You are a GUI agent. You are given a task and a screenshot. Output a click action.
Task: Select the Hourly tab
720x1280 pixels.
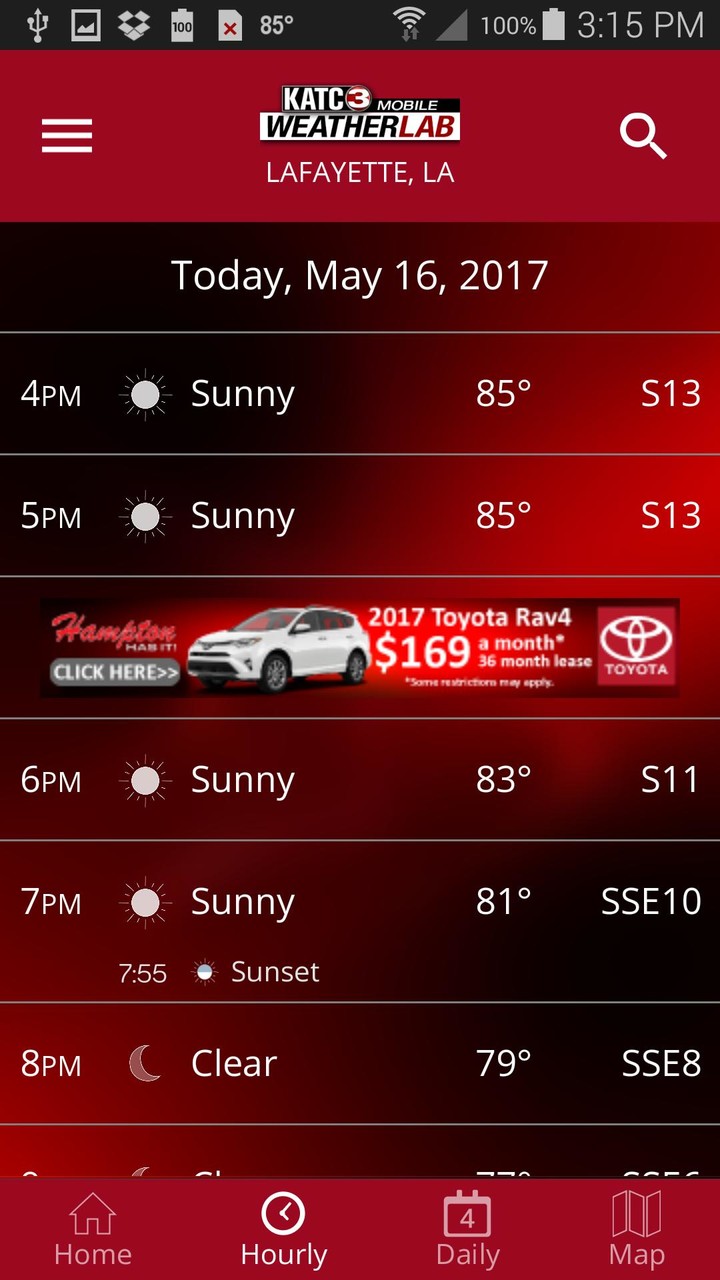point(283,1228)
